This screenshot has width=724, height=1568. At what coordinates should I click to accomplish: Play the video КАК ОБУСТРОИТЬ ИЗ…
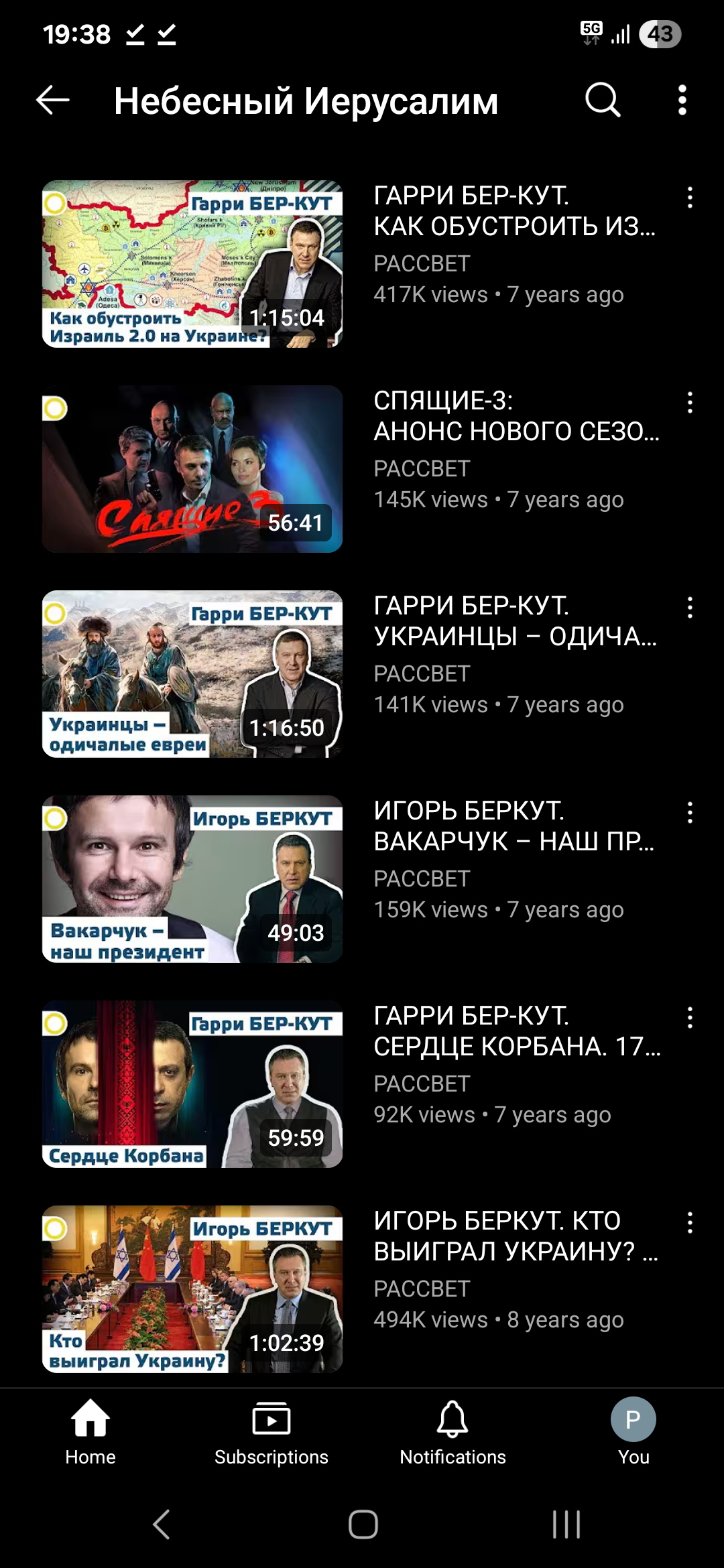coord(192,264)
